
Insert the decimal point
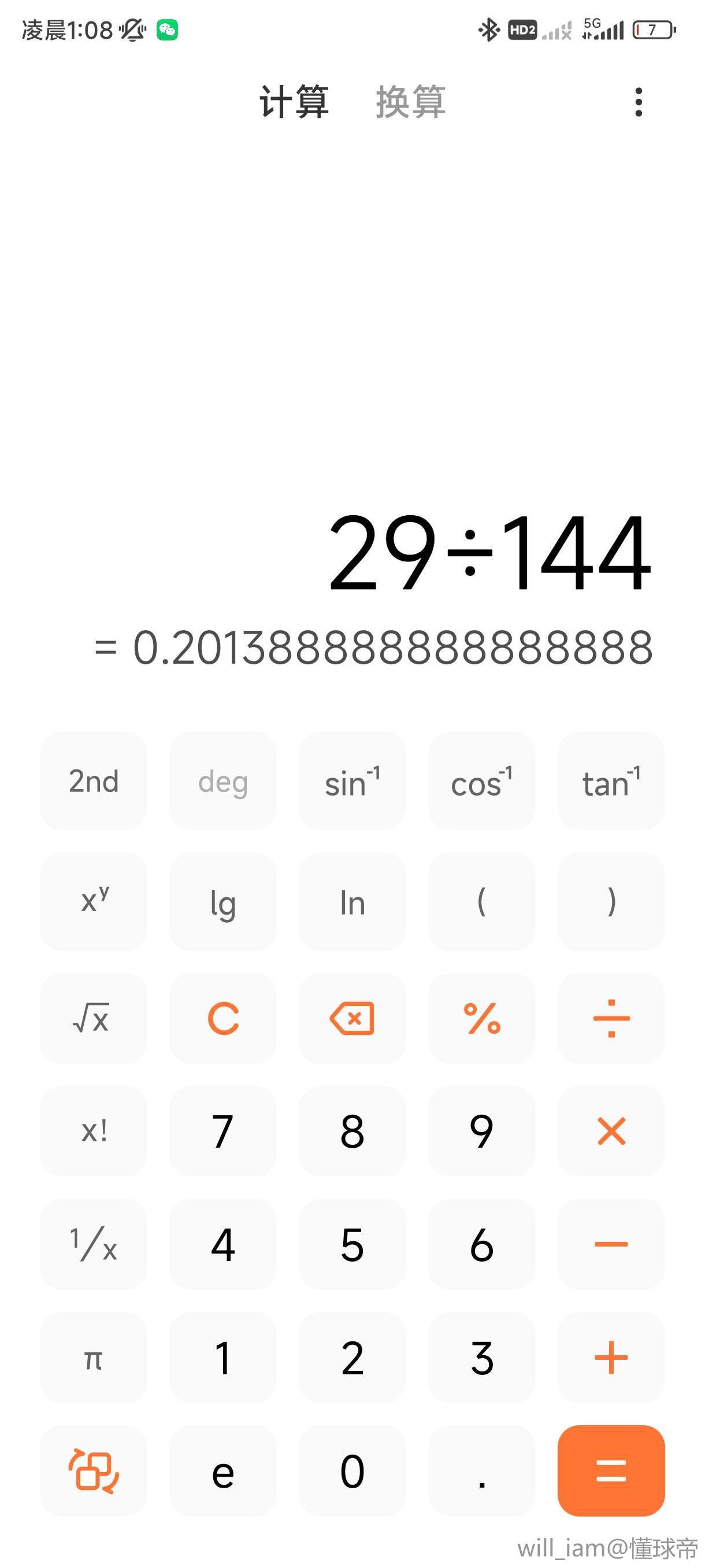click(482, 1471)
